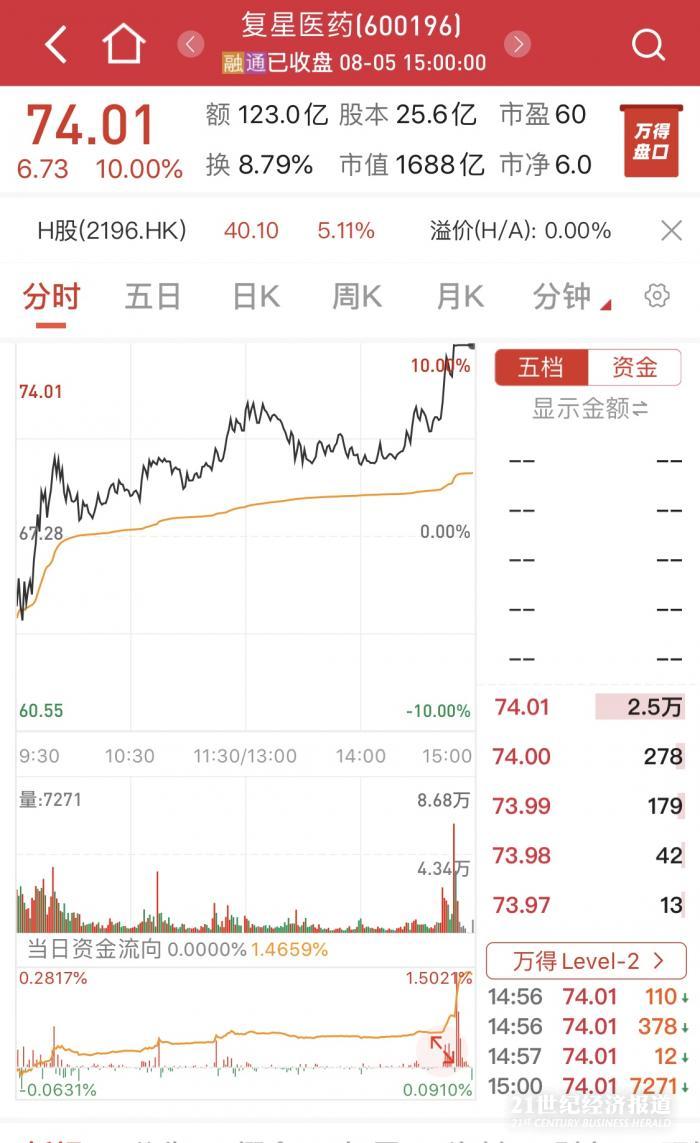Image resolution: width=700 pixels, height=1143 pixels.
Task: Select the 五档 order book tab
Action: coord(541,367)
